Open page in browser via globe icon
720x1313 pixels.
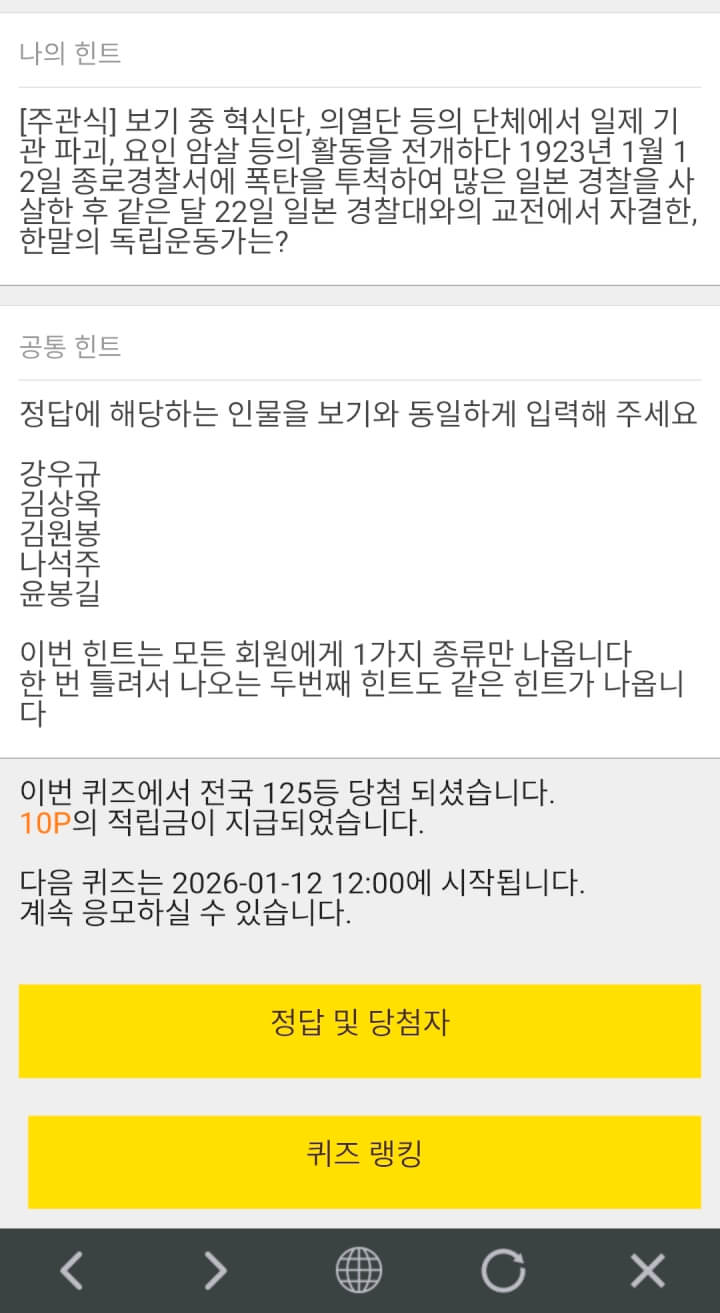[359, 1270]
